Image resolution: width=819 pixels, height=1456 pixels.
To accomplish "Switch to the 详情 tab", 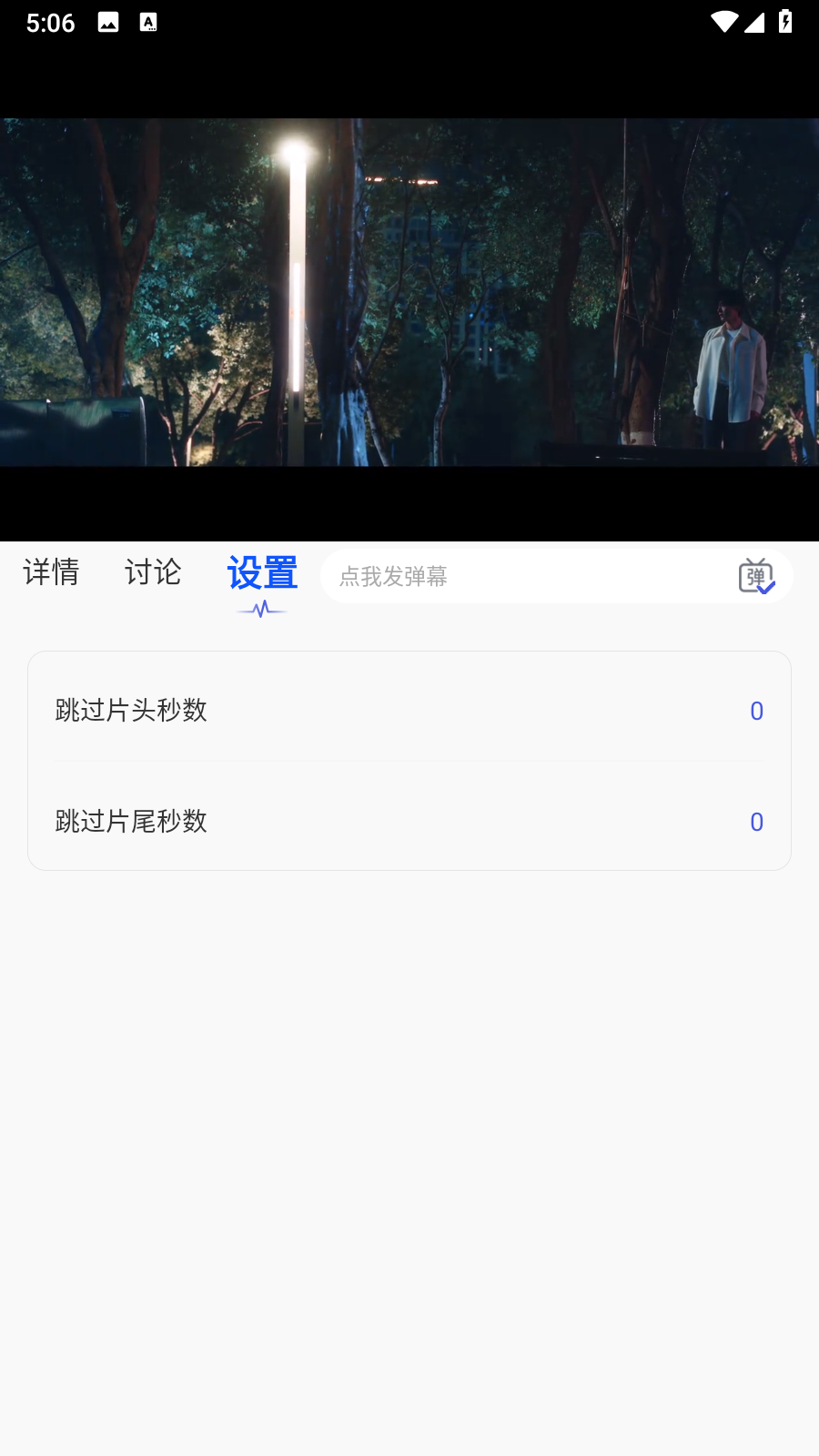I will point(51,573).
